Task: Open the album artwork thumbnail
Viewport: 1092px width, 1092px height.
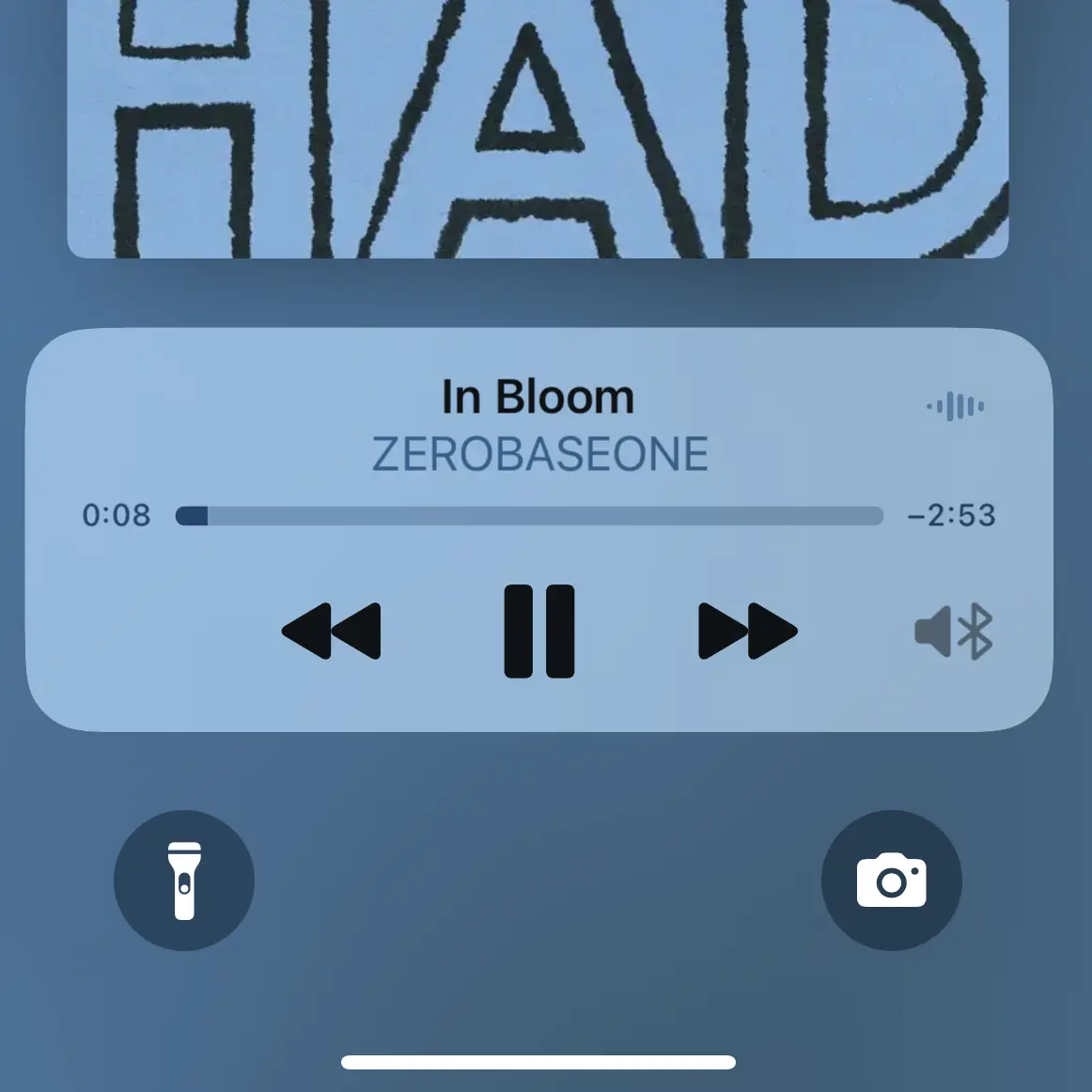Action: [x=538, y=129]
